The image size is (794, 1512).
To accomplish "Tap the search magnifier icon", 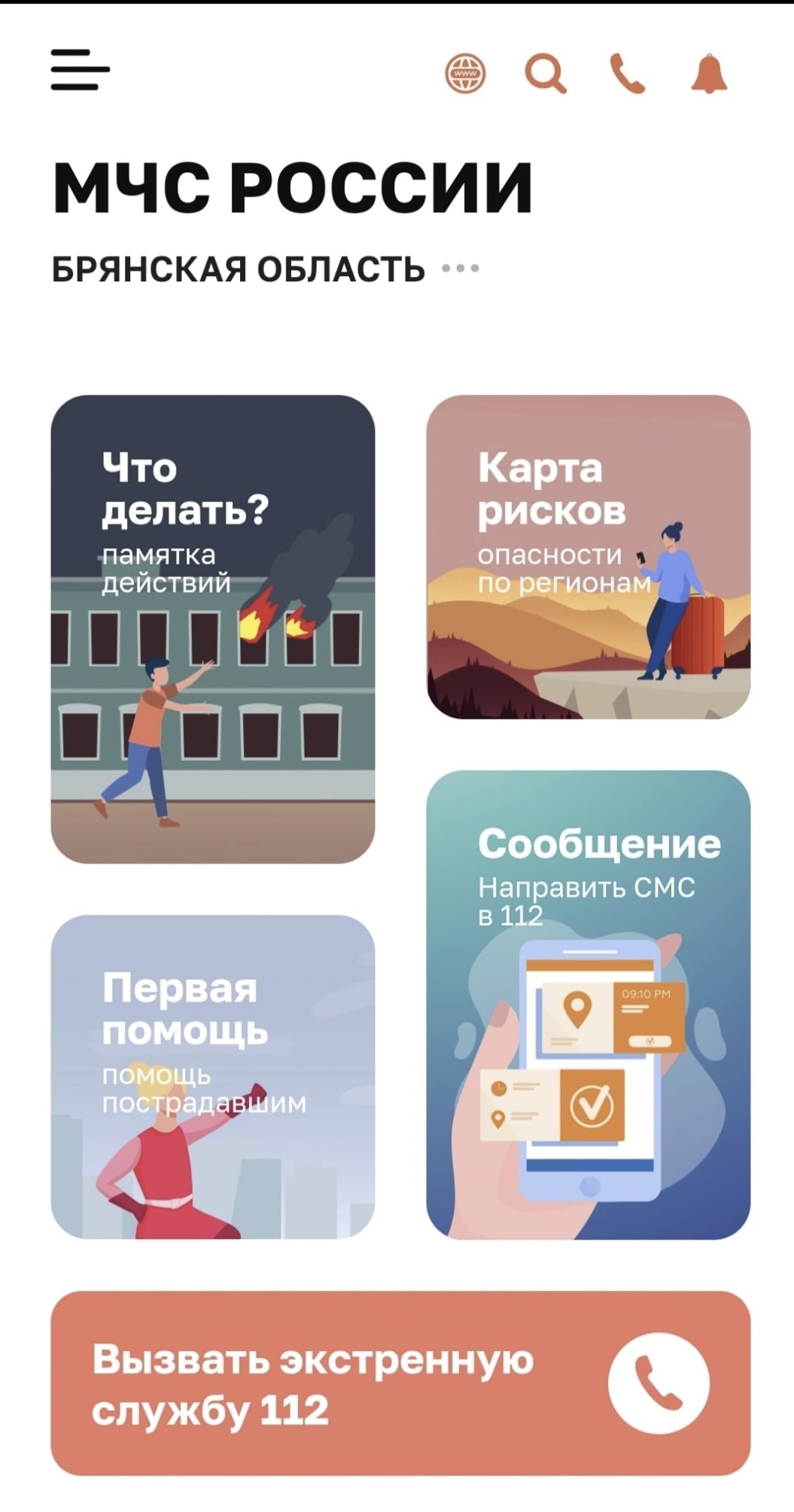I will pyautogui.click(x=545, y=74).
